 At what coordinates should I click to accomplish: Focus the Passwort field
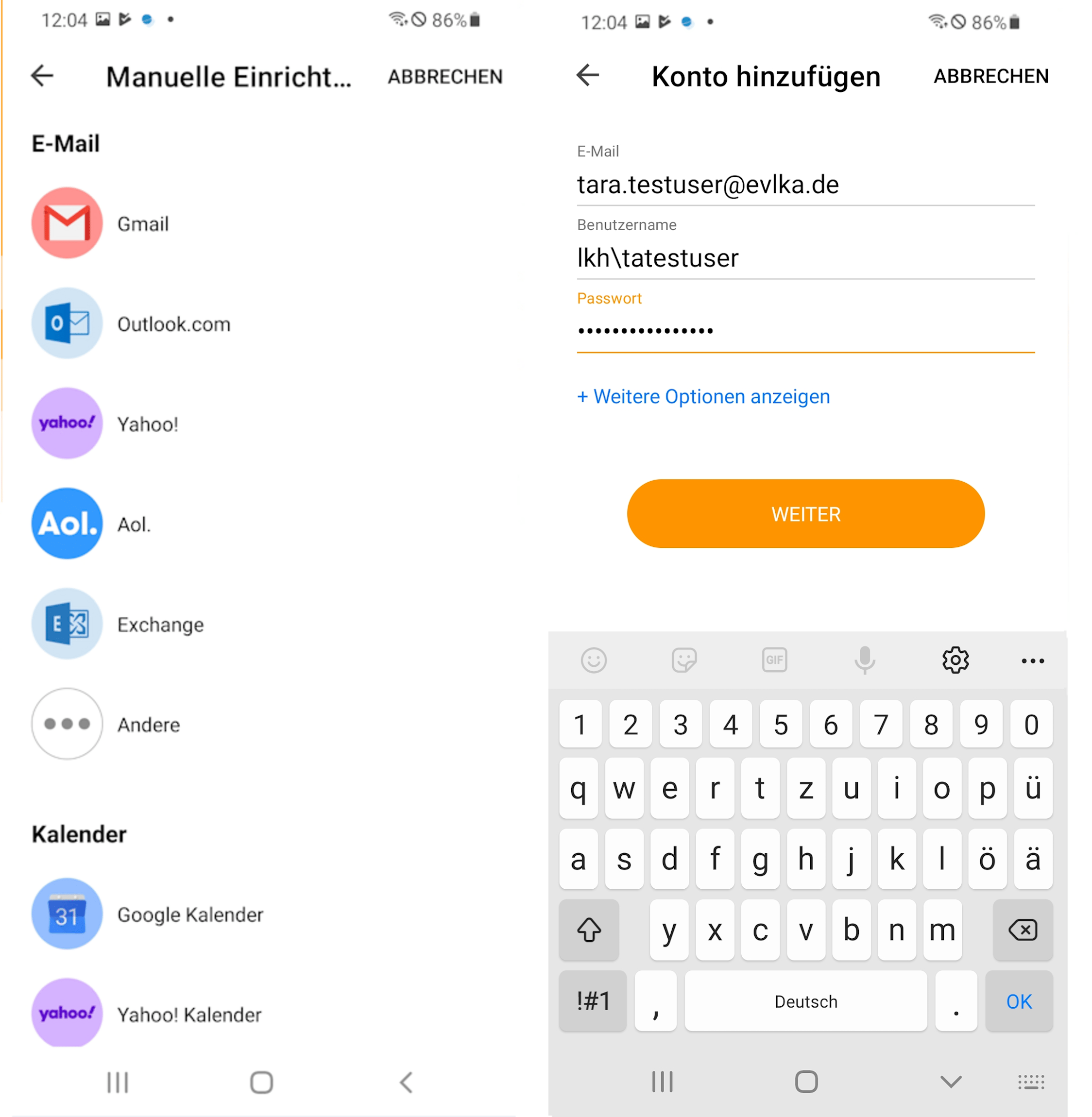point(804,331)
